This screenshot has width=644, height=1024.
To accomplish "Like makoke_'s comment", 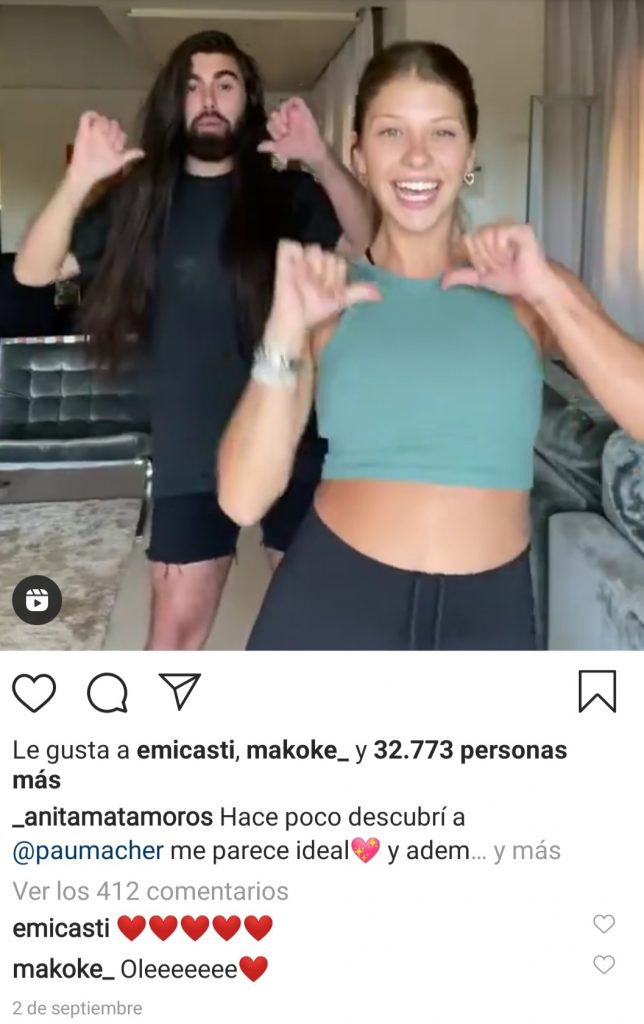I will coord(604,964).
